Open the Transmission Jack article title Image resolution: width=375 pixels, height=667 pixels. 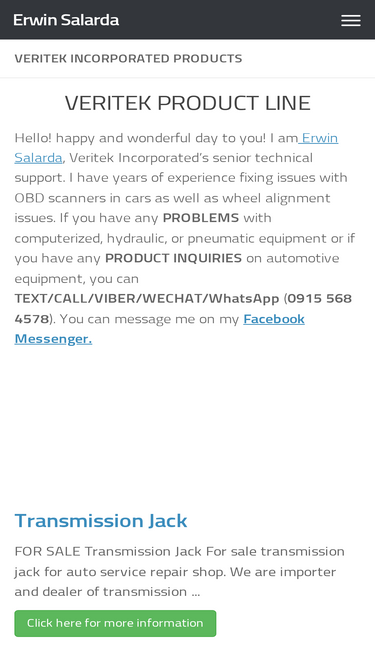tap(101, 520)
